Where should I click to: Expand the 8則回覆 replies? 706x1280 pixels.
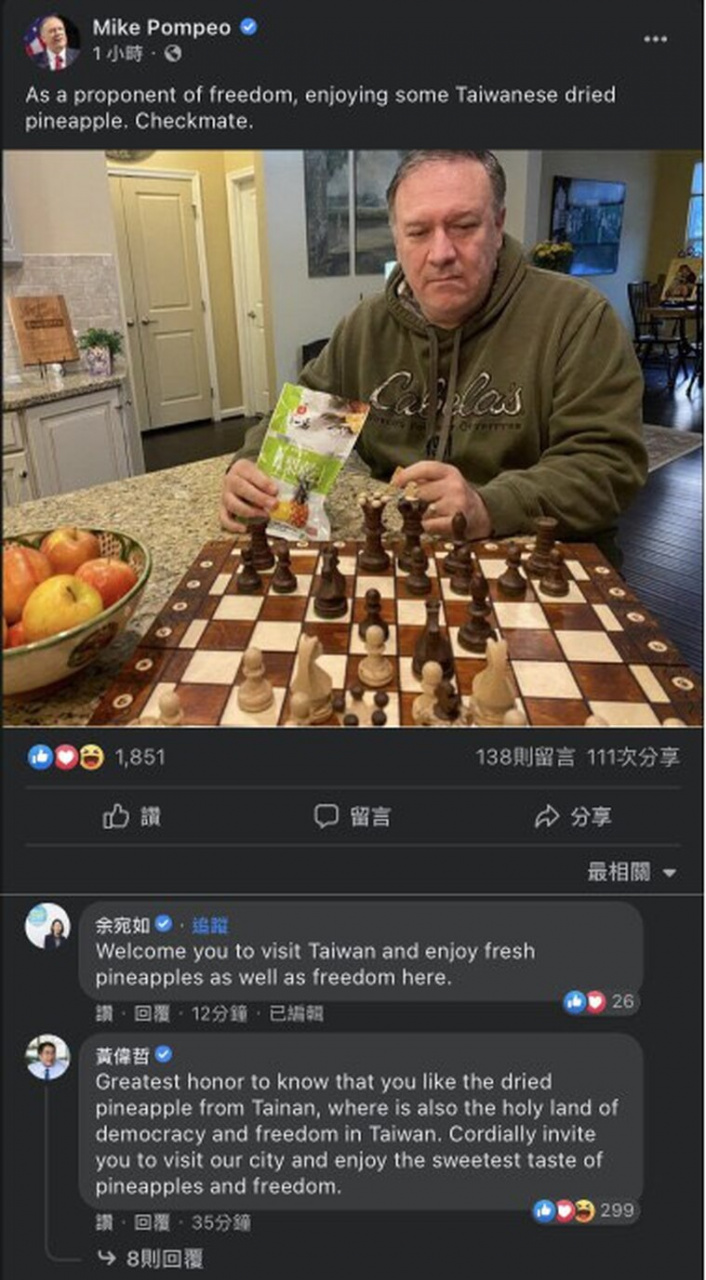point(150,1259)
